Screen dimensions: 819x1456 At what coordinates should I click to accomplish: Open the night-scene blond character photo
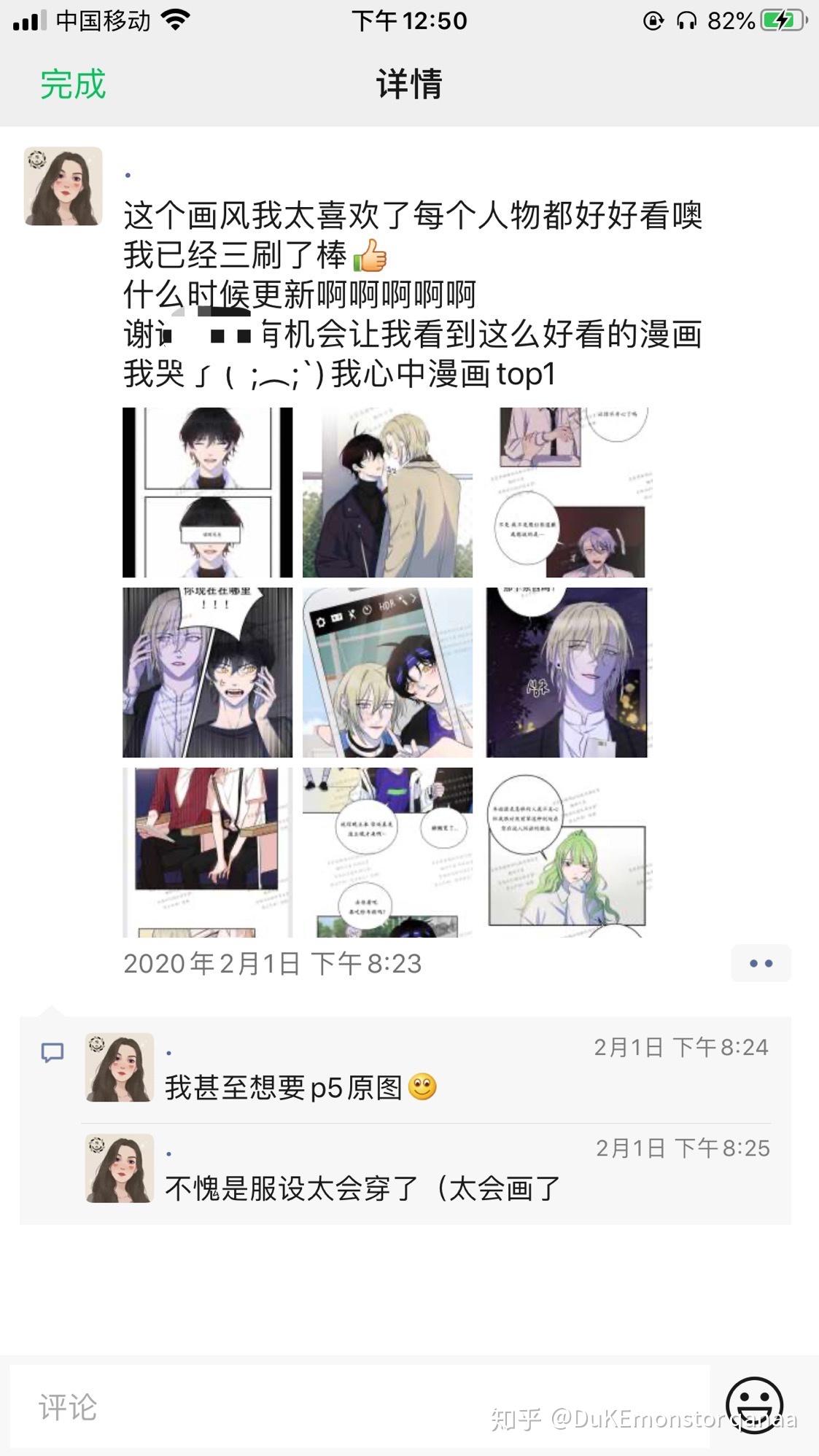pyautogui.click(x=567, y=672)
